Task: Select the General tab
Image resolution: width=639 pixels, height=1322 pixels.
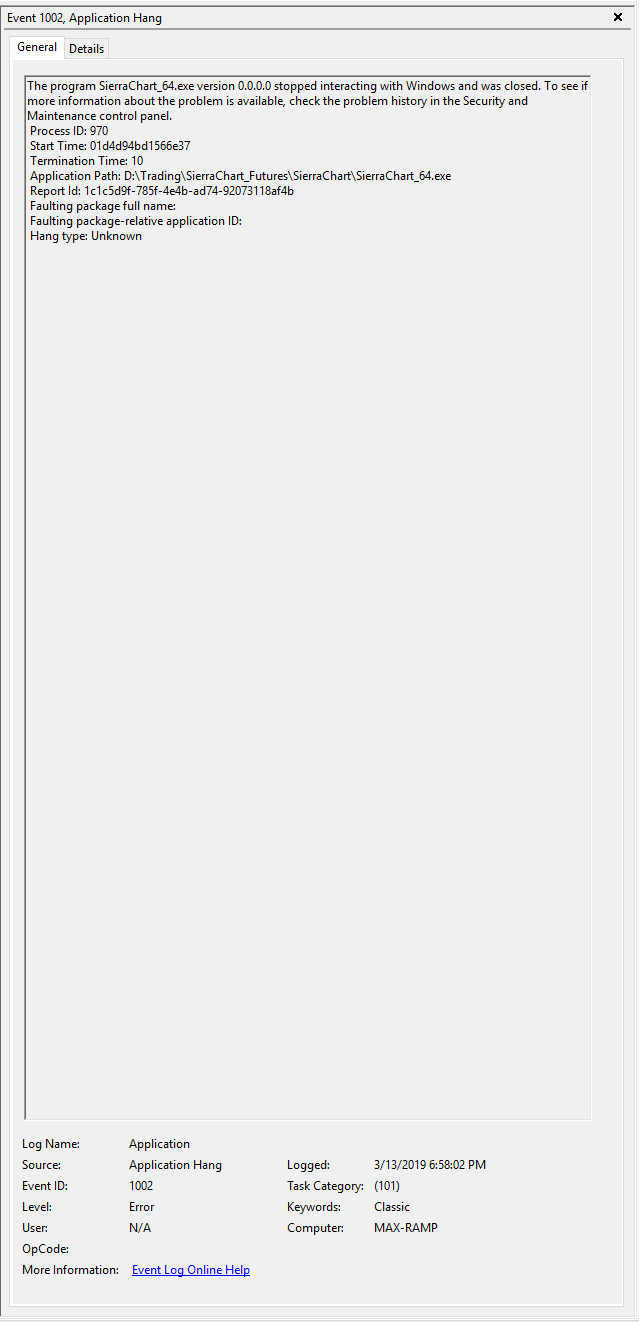Action: pyautogui.click(x=37, y=47)
